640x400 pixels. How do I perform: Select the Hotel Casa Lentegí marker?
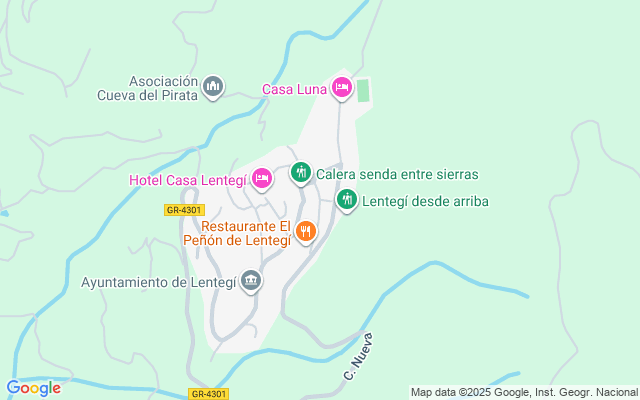pyautogui.click(x=261, y=179)
